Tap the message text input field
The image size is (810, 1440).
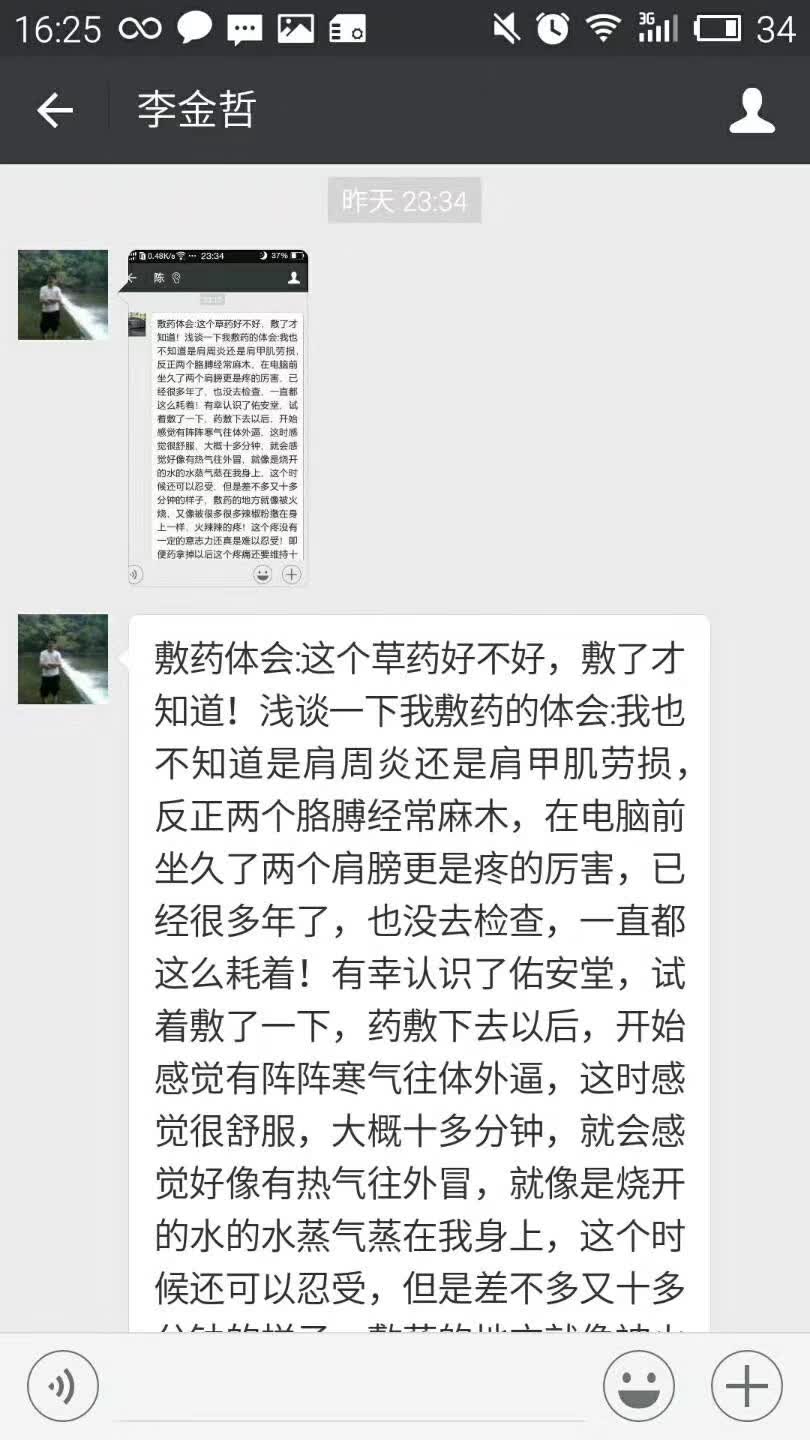350,1386
